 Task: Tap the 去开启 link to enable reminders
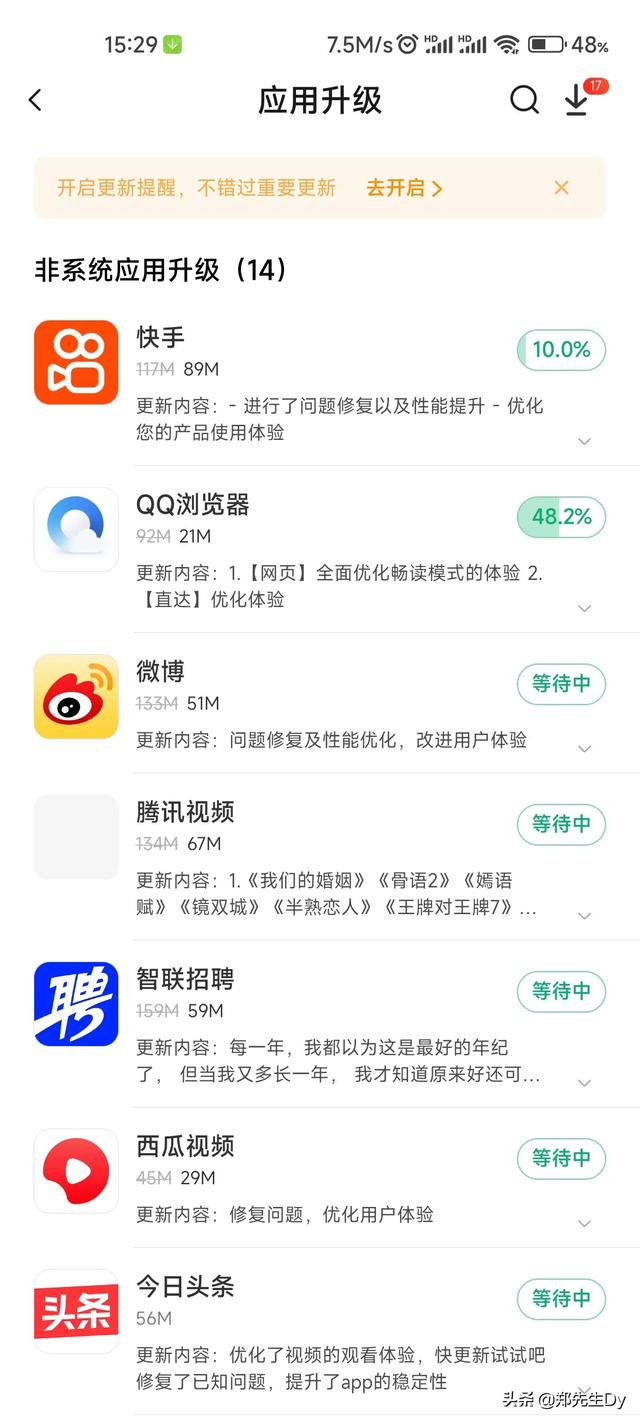click(x=404, y=188)
